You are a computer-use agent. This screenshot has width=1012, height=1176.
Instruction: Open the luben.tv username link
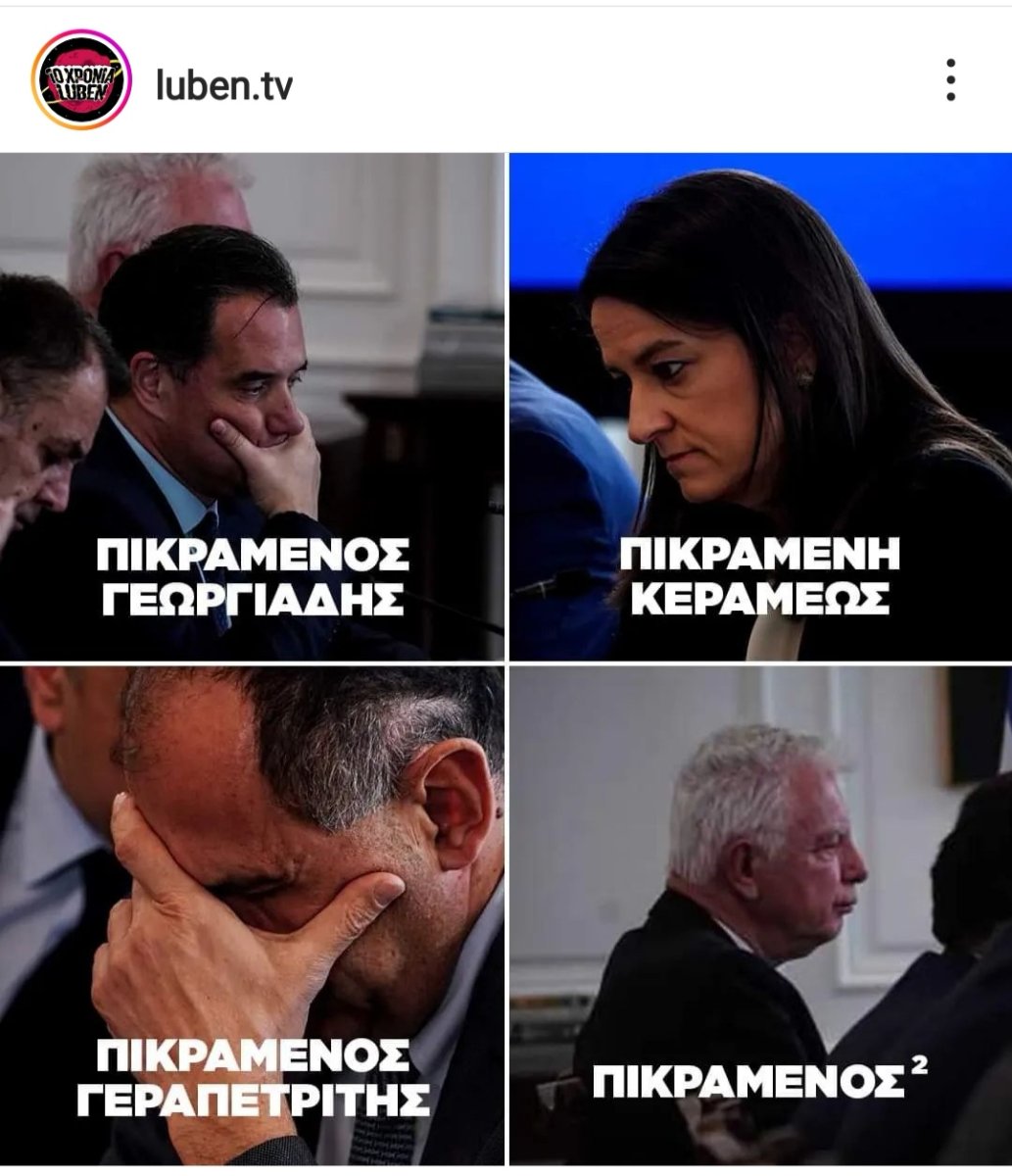(x=224, y=86)
